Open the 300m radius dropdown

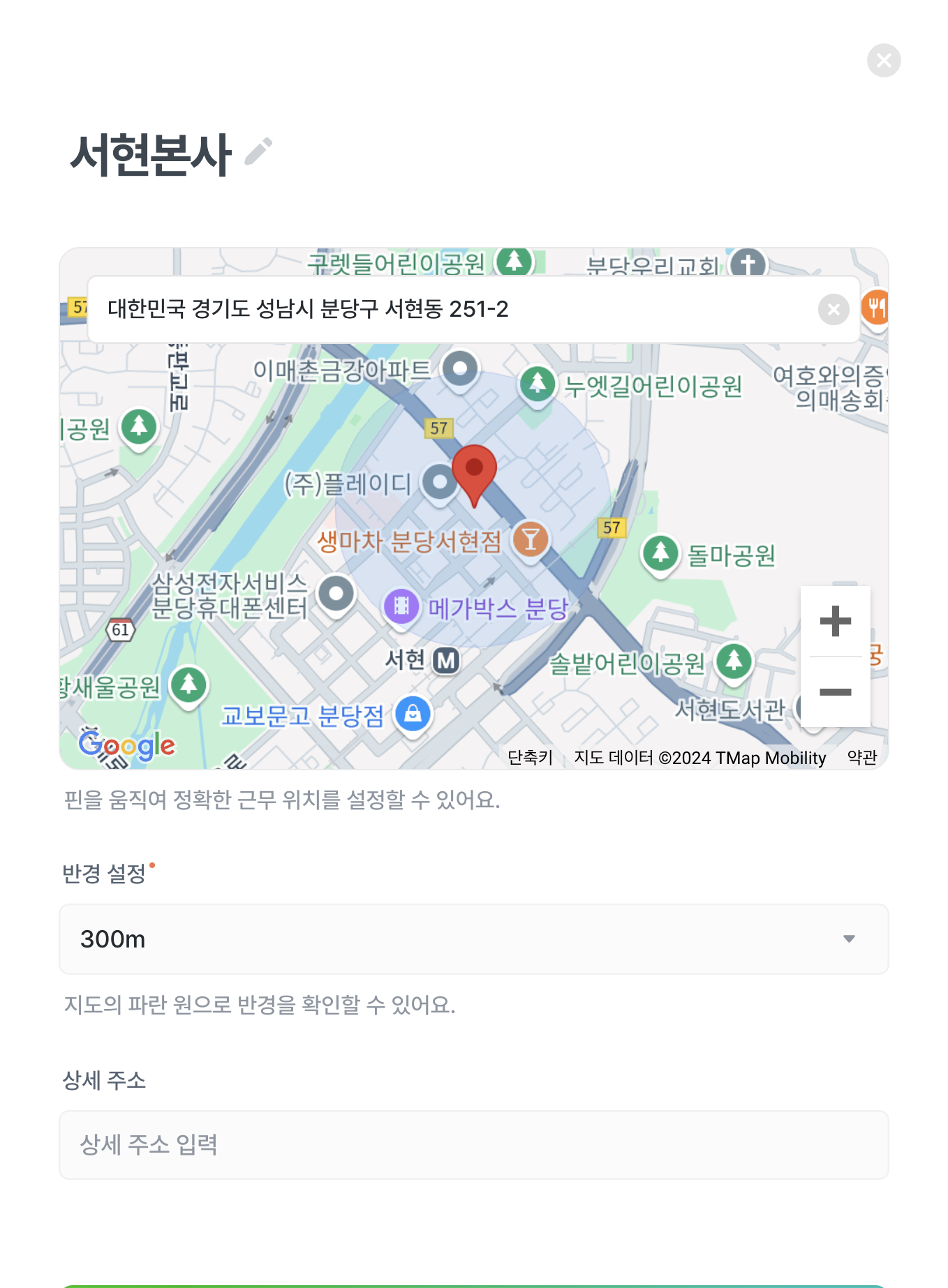473,939
